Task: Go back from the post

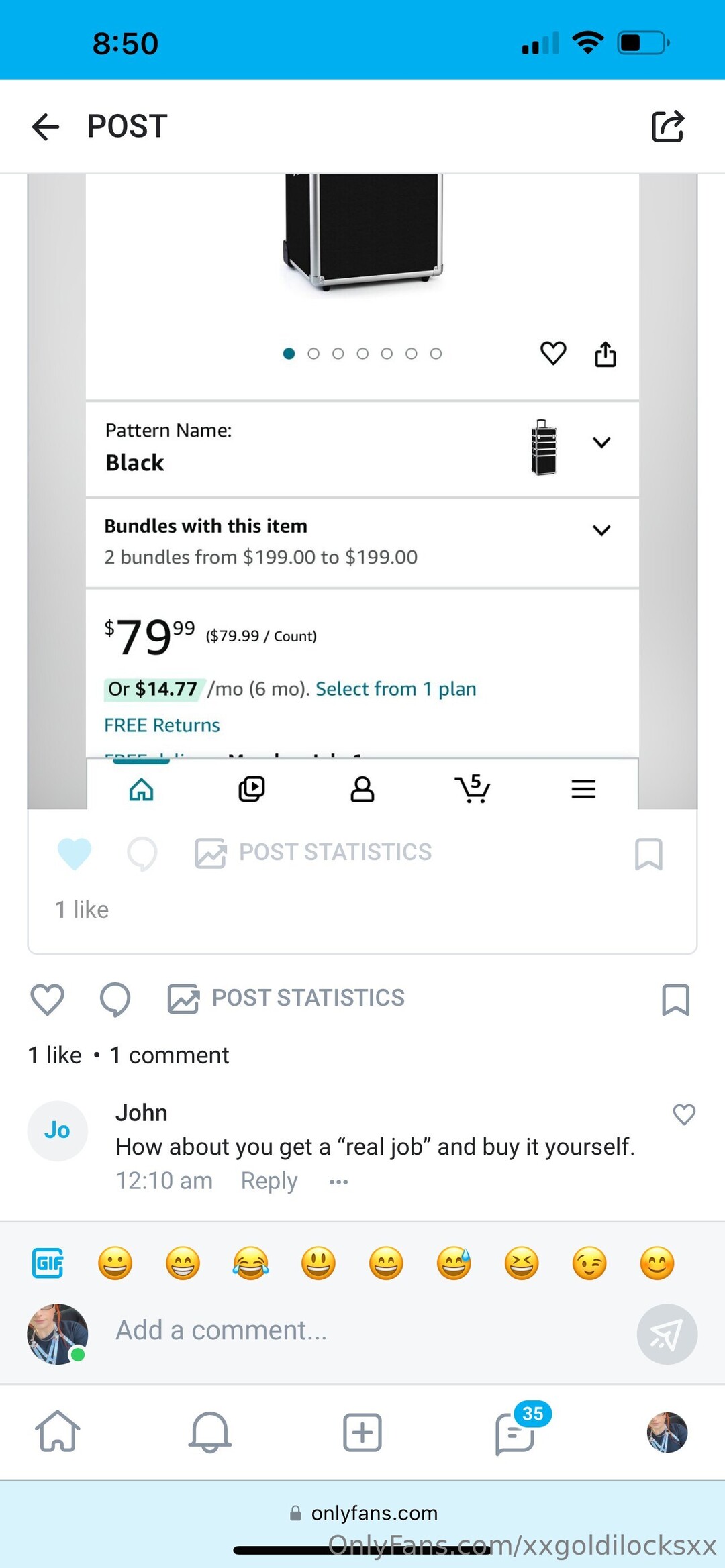Action: pos(46,126)
